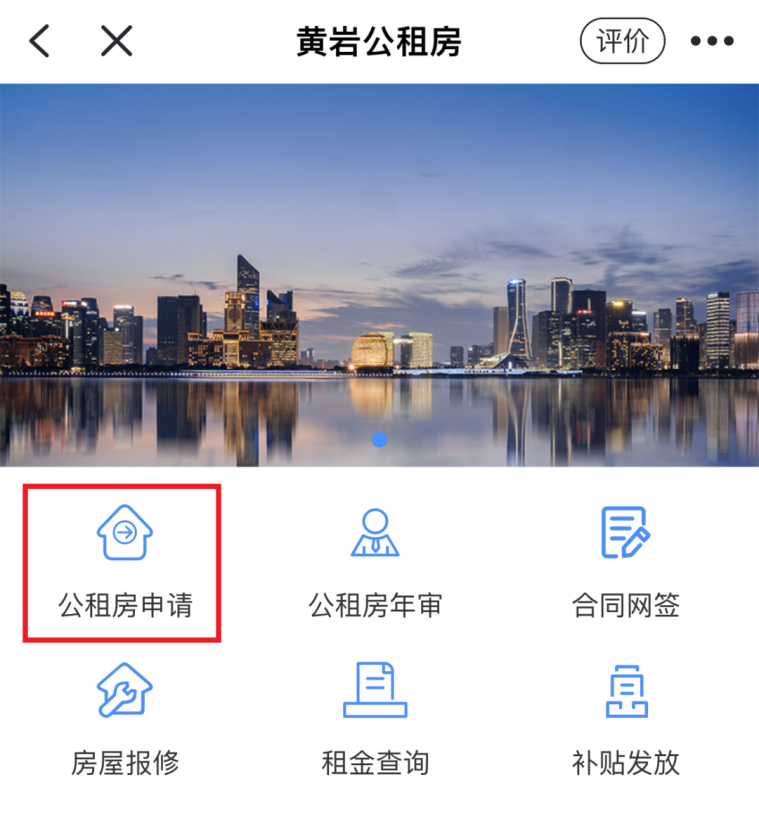Select 合同网签 option
This screenshot has height=813, width=759.
coord(626,560)
